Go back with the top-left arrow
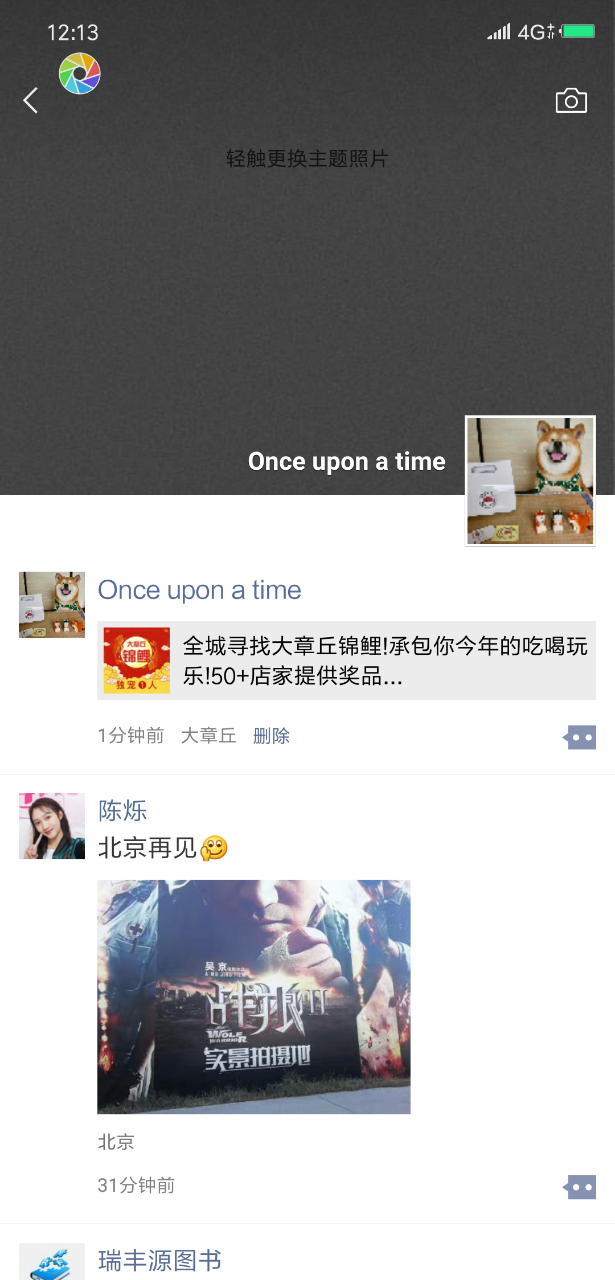 pos(31,100)
